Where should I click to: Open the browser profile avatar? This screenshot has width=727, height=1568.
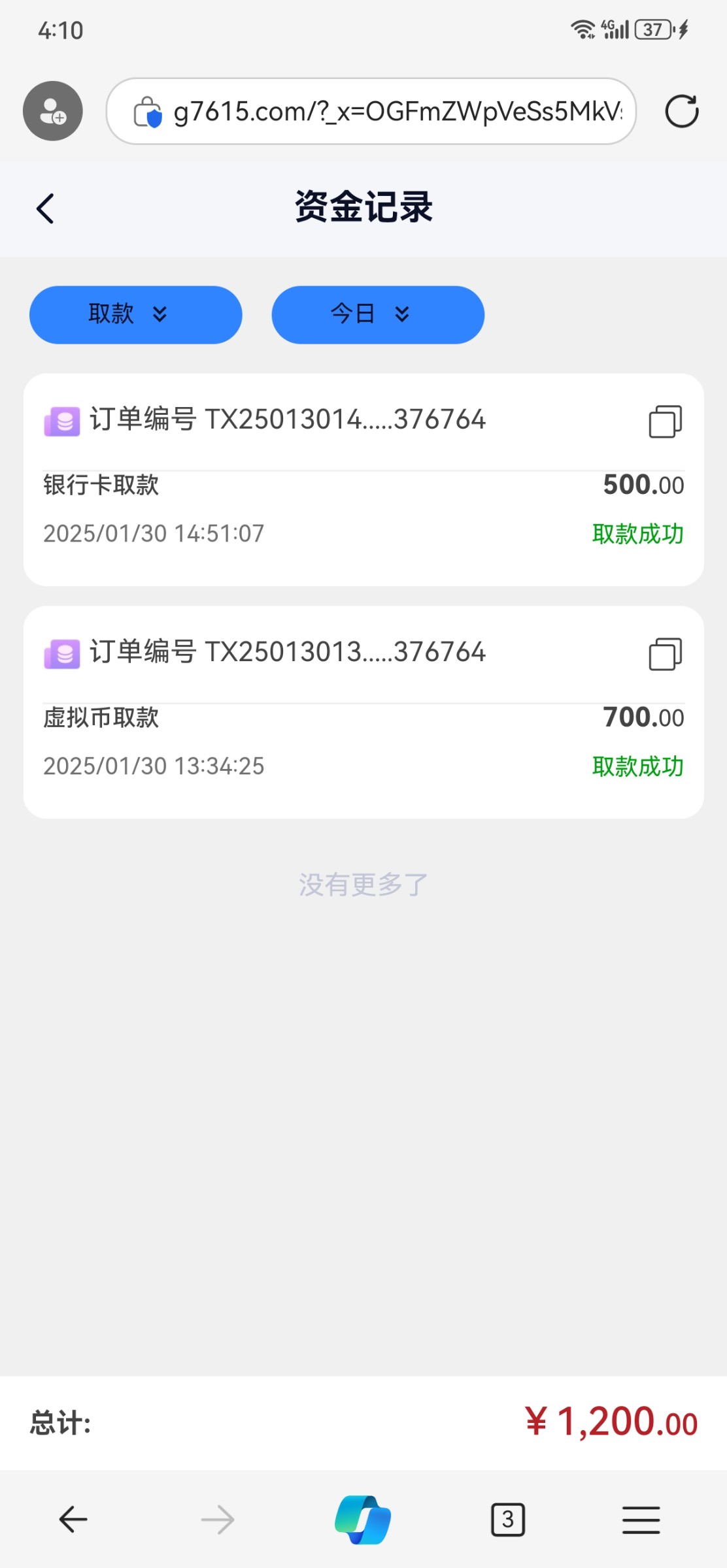click(53, 111)
